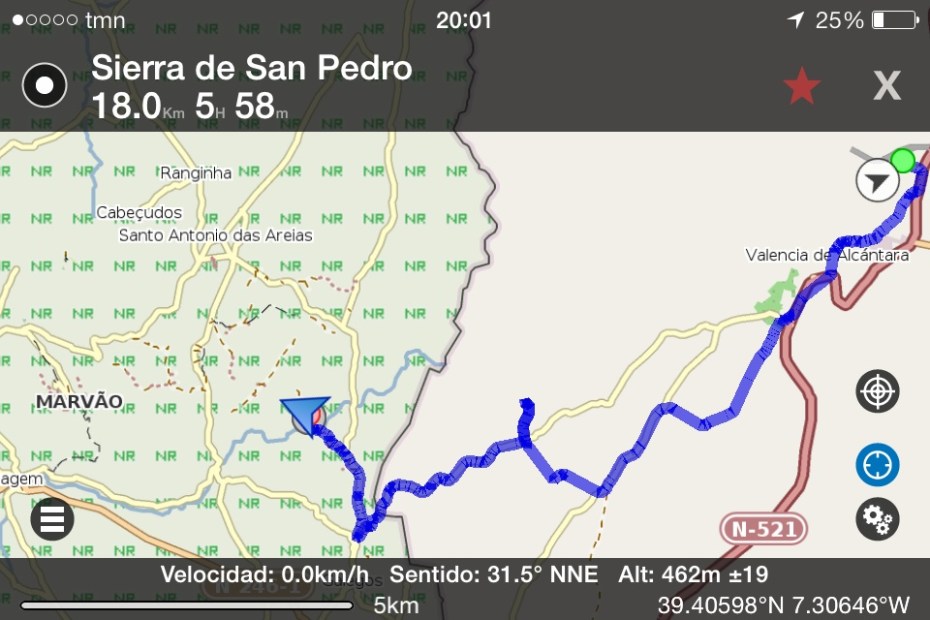Viewport: 930px width, 620px height.
Task: Tap the navigation arrow compass button
Action: click(877, 181)
